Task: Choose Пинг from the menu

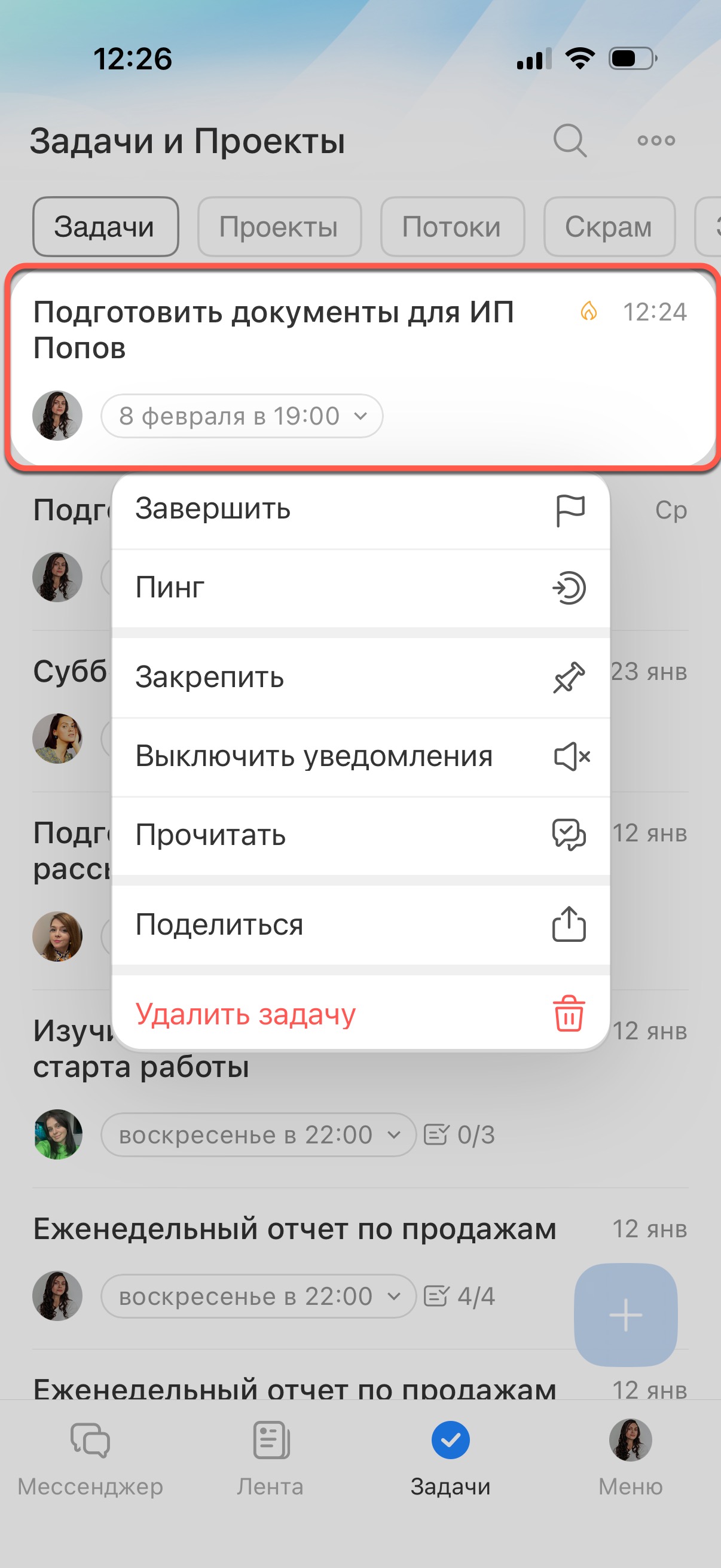Action: [x=360, y=588]
